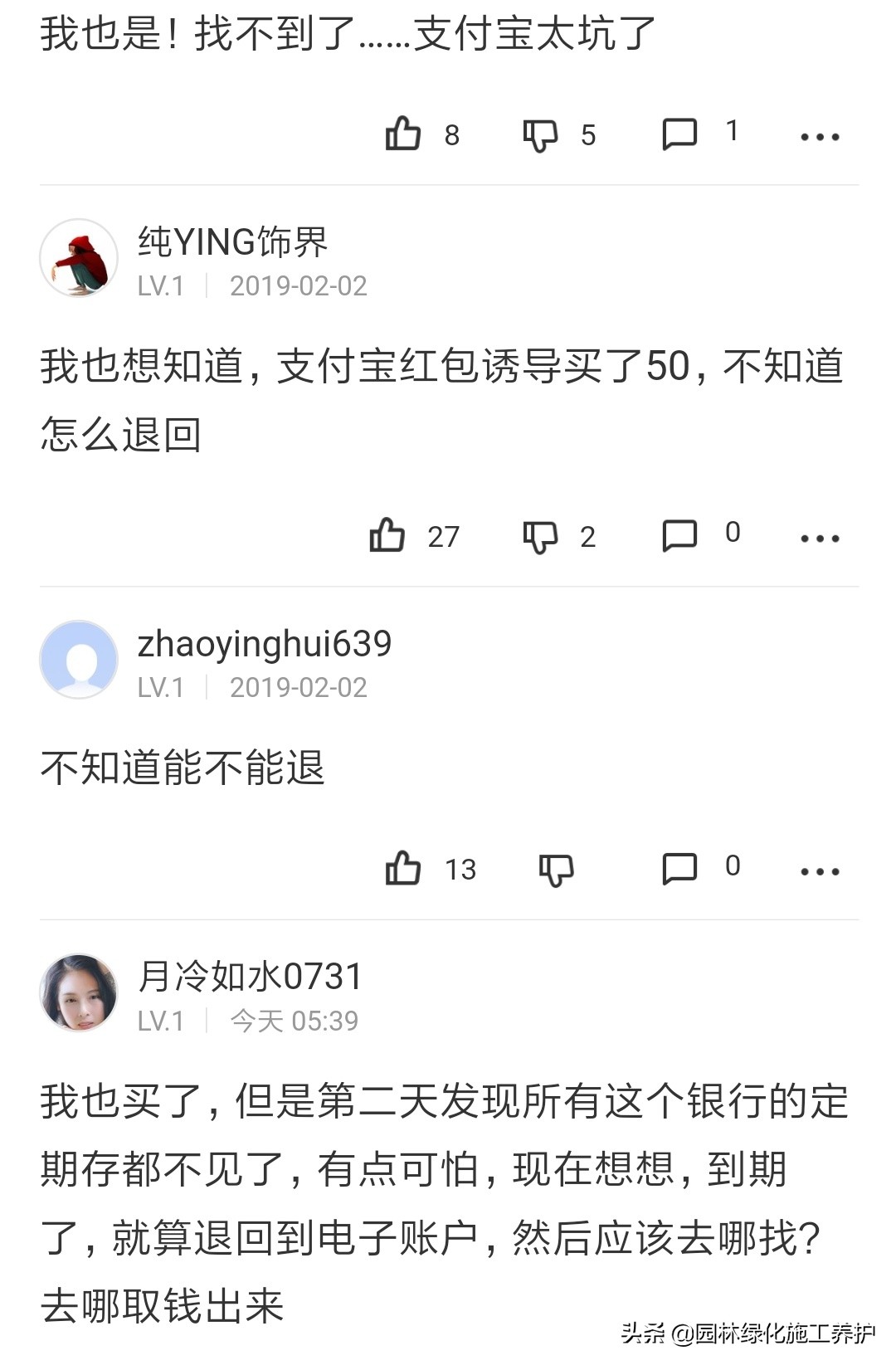Open more options for zhaoyinghui639's comment
The image size is (896, 1365).
(817, 871)
